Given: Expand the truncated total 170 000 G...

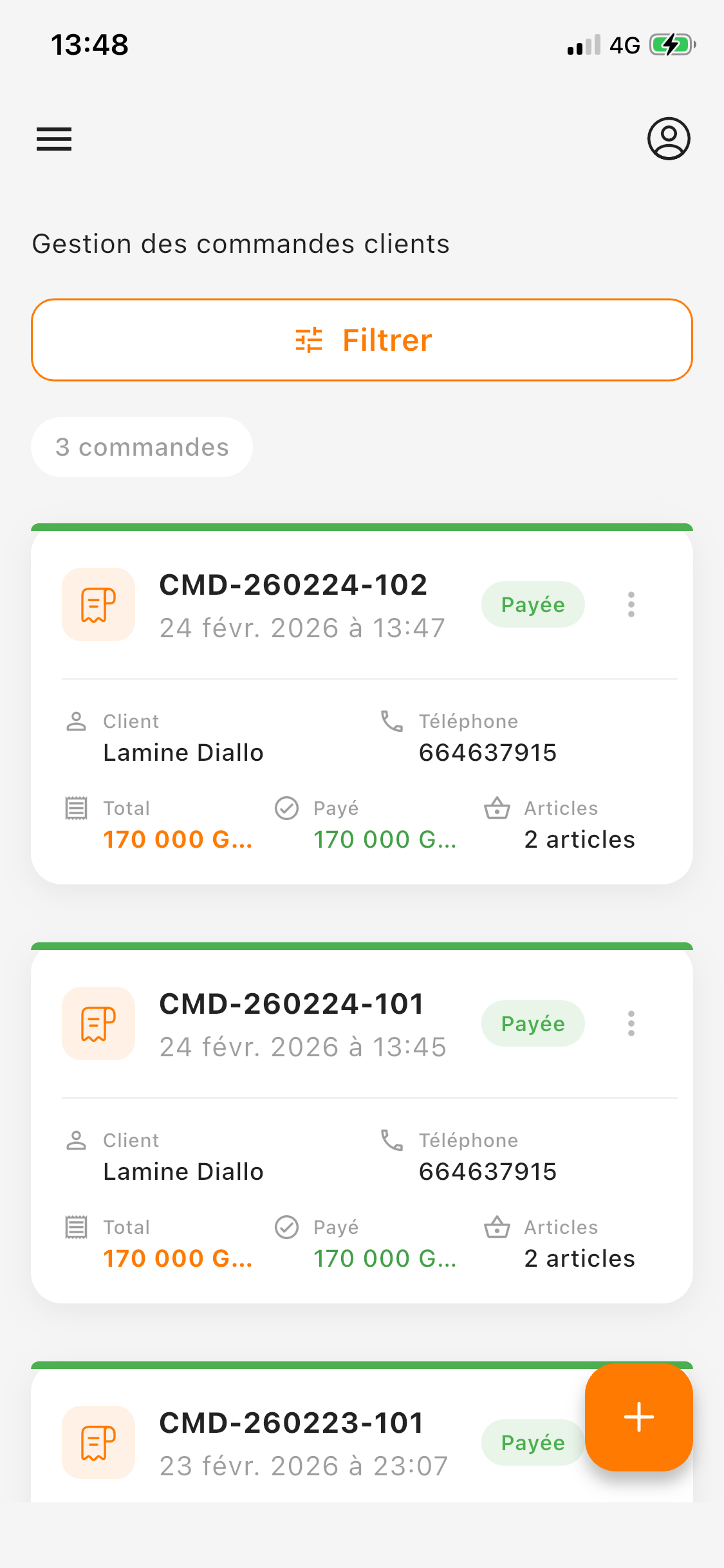Looking at the screenshot, I should [178, 838].
